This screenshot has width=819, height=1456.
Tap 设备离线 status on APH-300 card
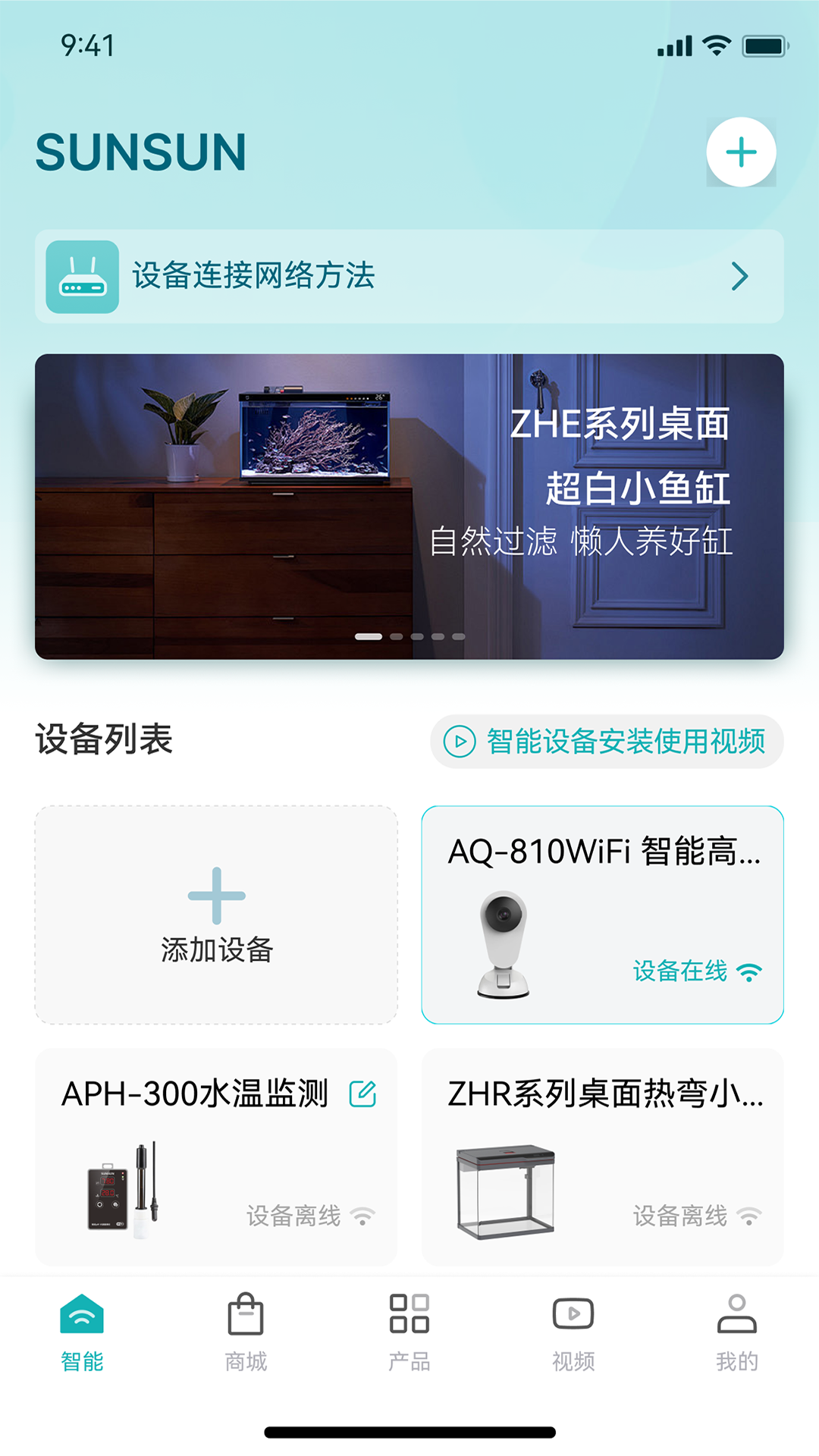click(x=292, y=1215)
